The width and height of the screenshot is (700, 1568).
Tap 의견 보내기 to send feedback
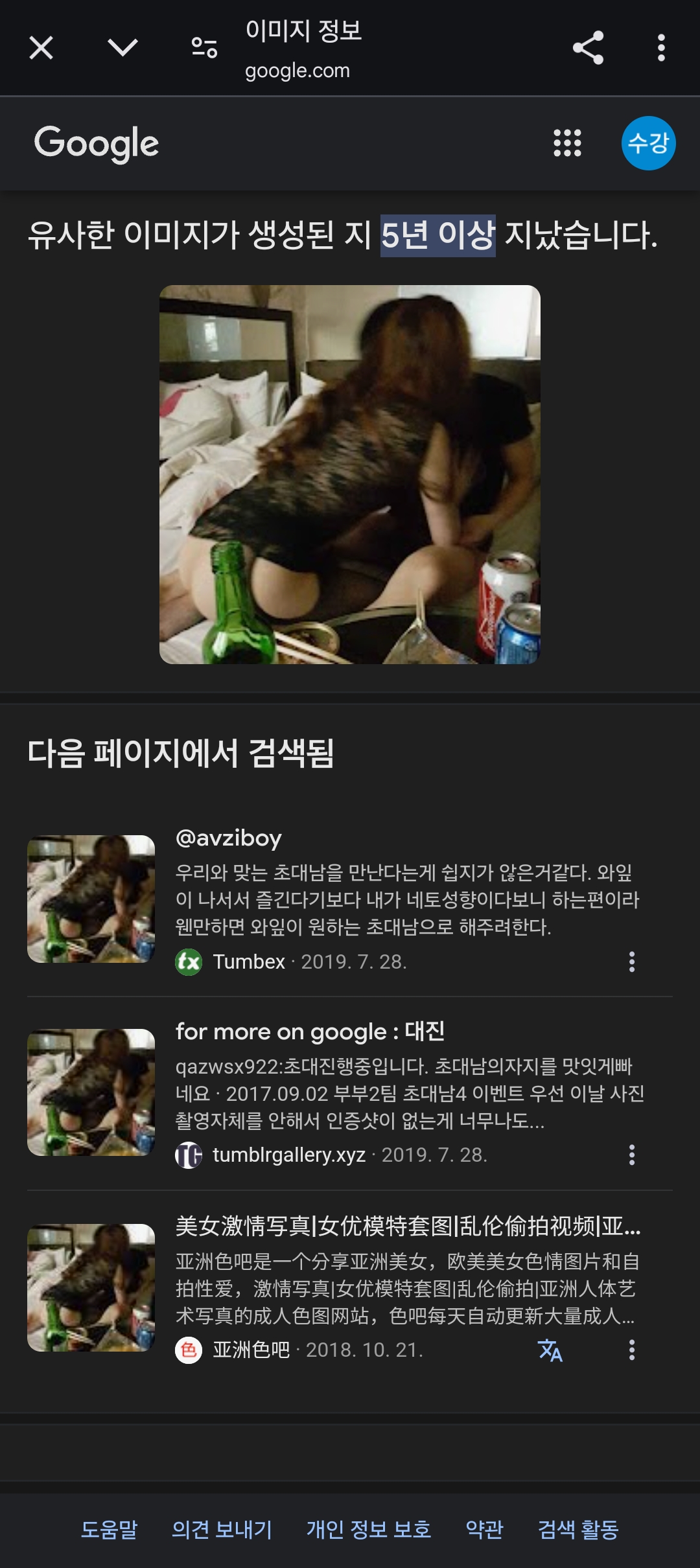click(222, 1530)
